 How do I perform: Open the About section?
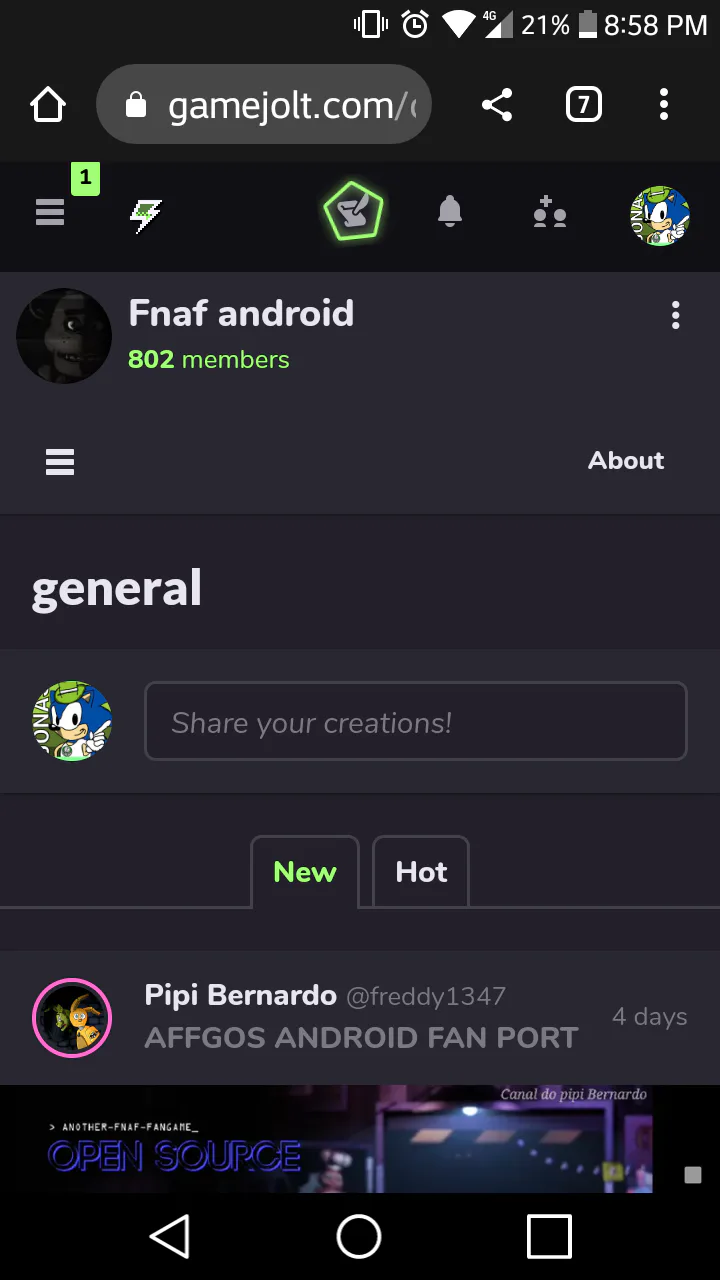[626, 461]
